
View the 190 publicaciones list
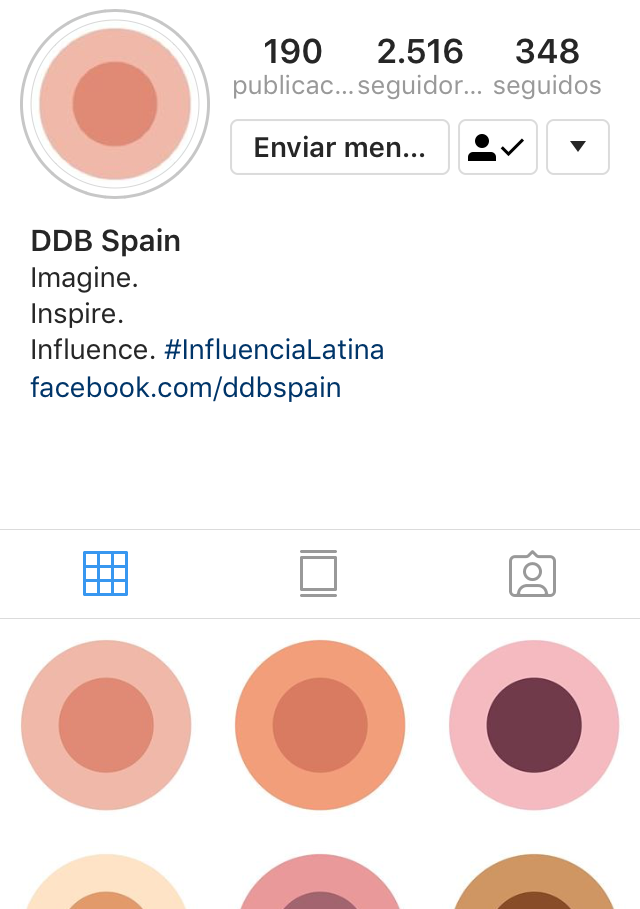tap(293, 67)
